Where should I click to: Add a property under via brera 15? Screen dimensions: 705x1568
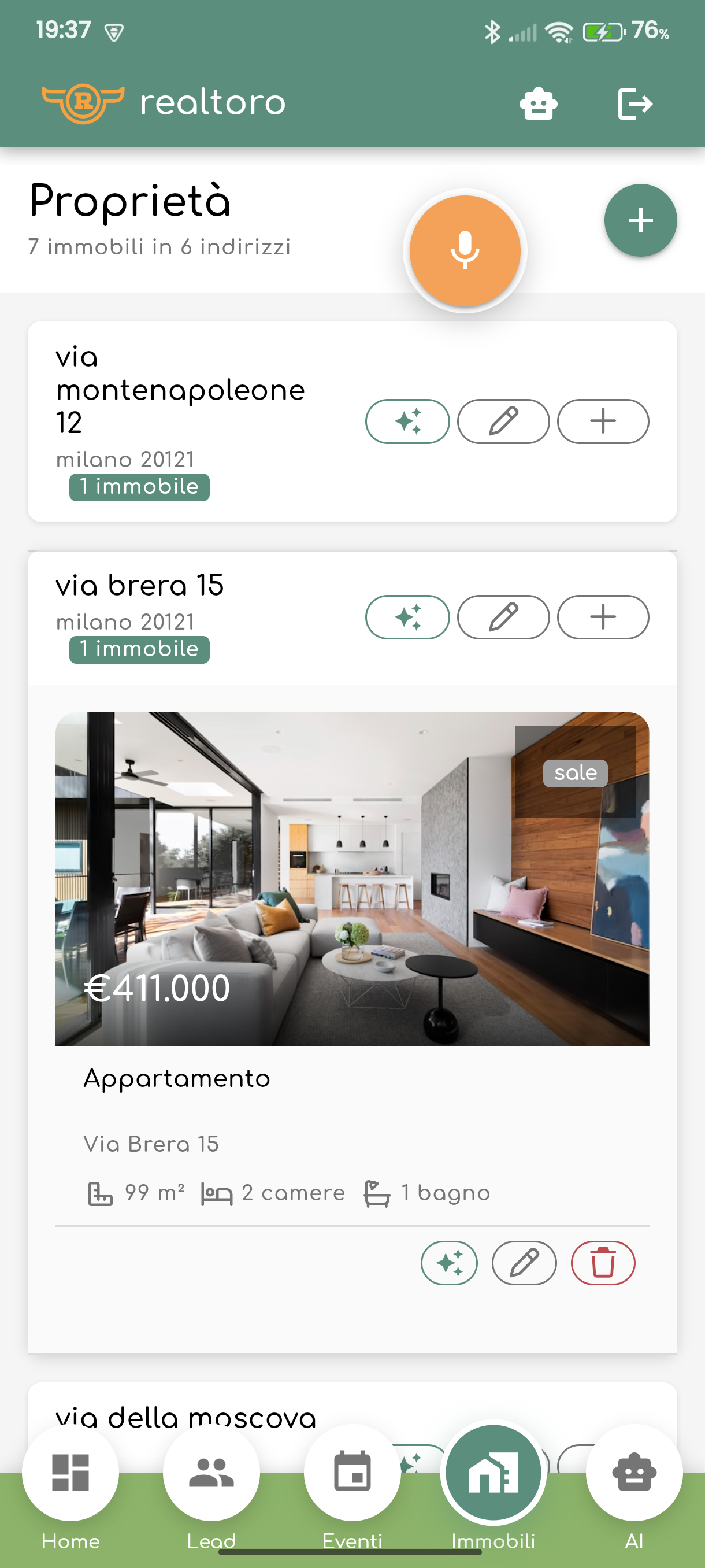[x=602, y=616]
